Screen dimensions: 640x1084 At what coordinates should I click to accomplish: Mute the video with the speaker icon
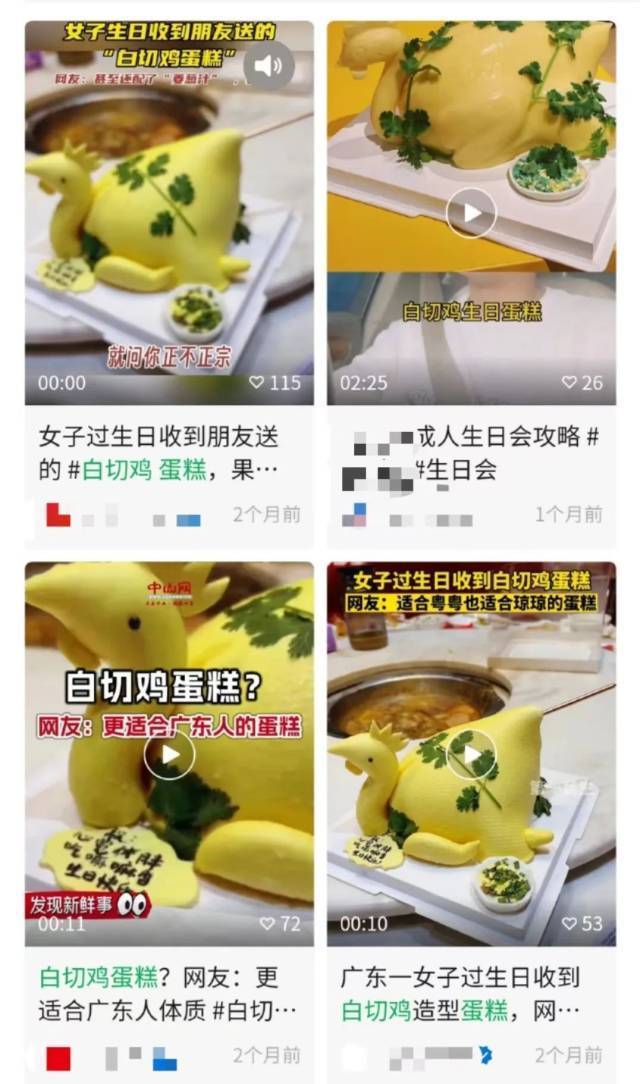click(269, 66)
